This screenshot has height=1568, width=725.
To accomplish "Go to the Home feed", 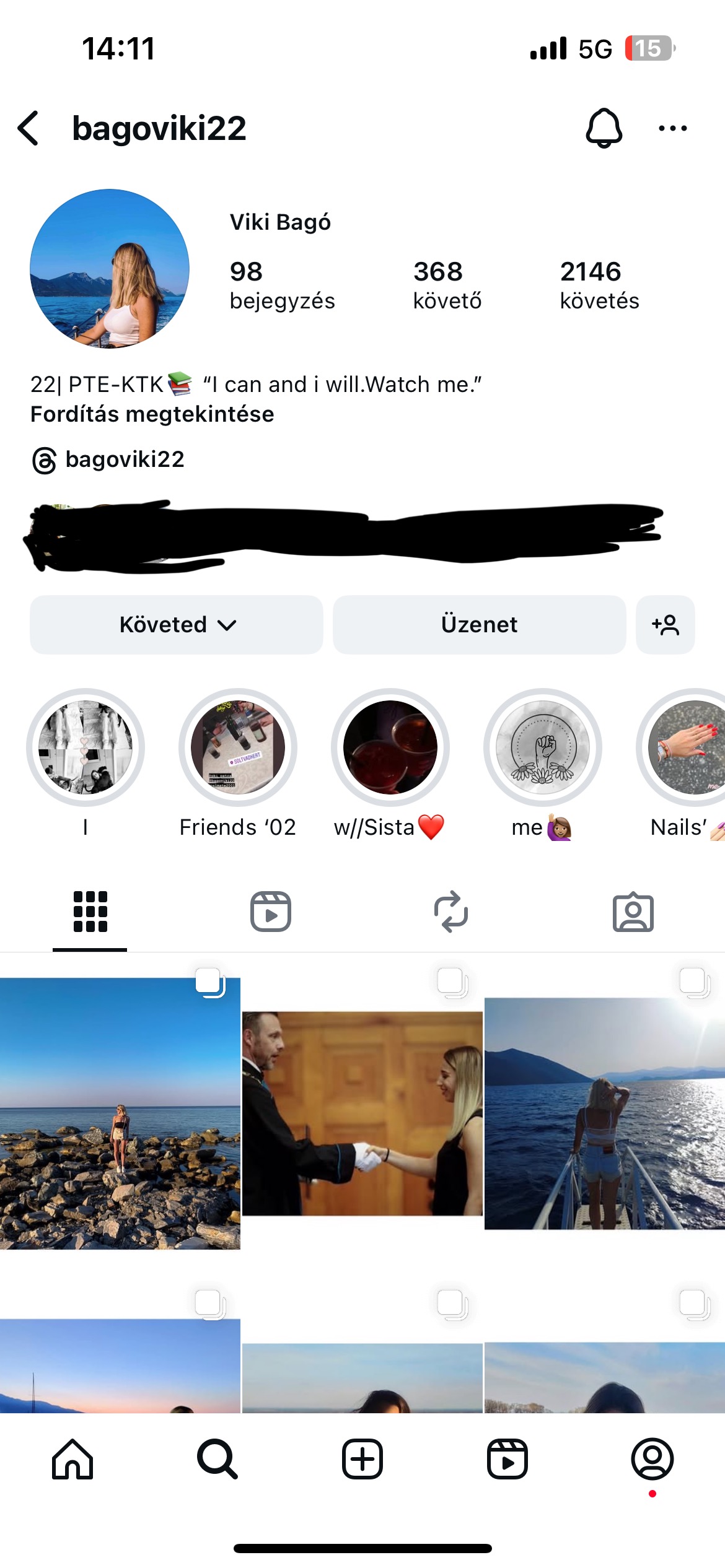I will tap(72, 1459).
